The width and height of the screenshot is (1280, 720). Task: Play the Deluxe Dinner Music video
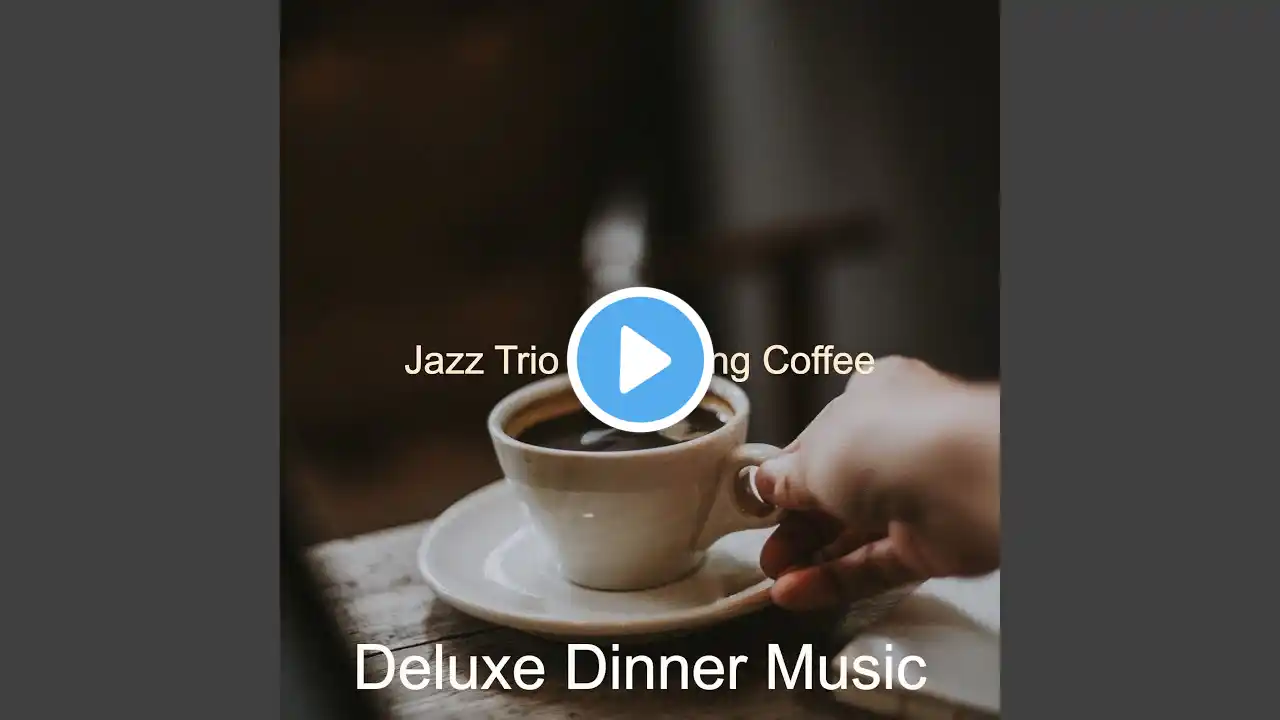[x=640, y=360]
